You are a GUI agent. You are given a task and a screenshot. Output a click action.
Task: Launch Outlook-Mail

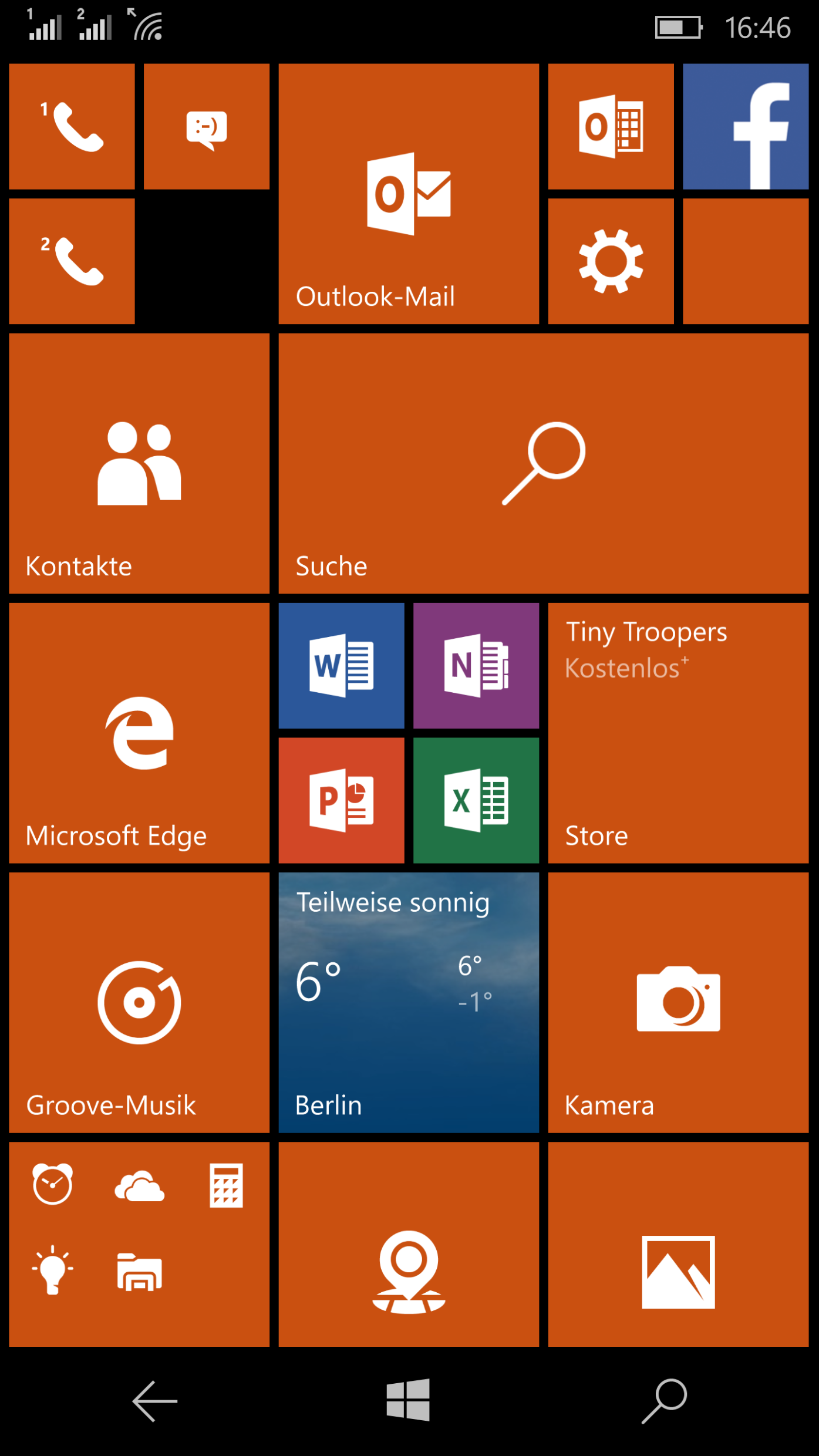[409, 194]
